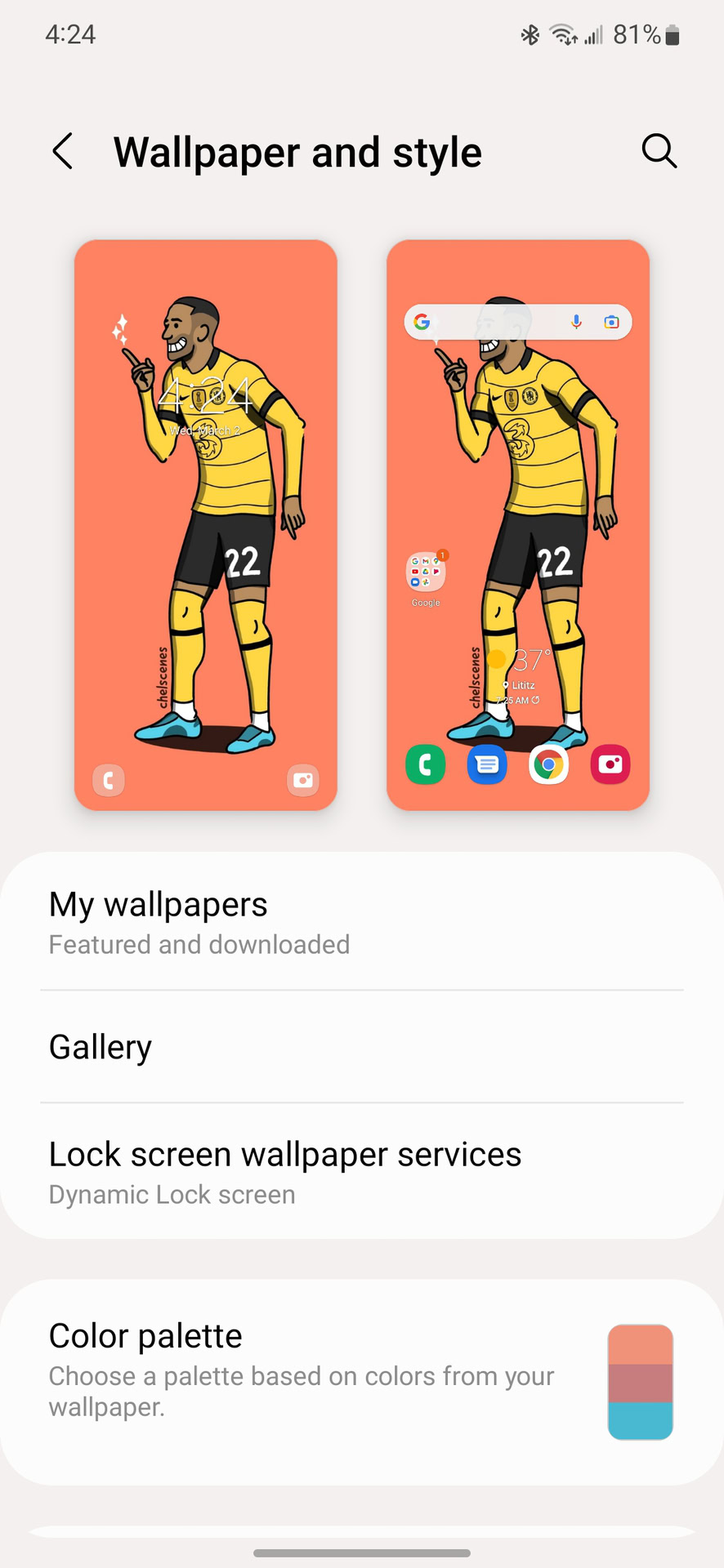The width and height of the screenshot is (724, 1568).
Task: Open the lock screen wallpaper preview
Action: coord(206,524)
